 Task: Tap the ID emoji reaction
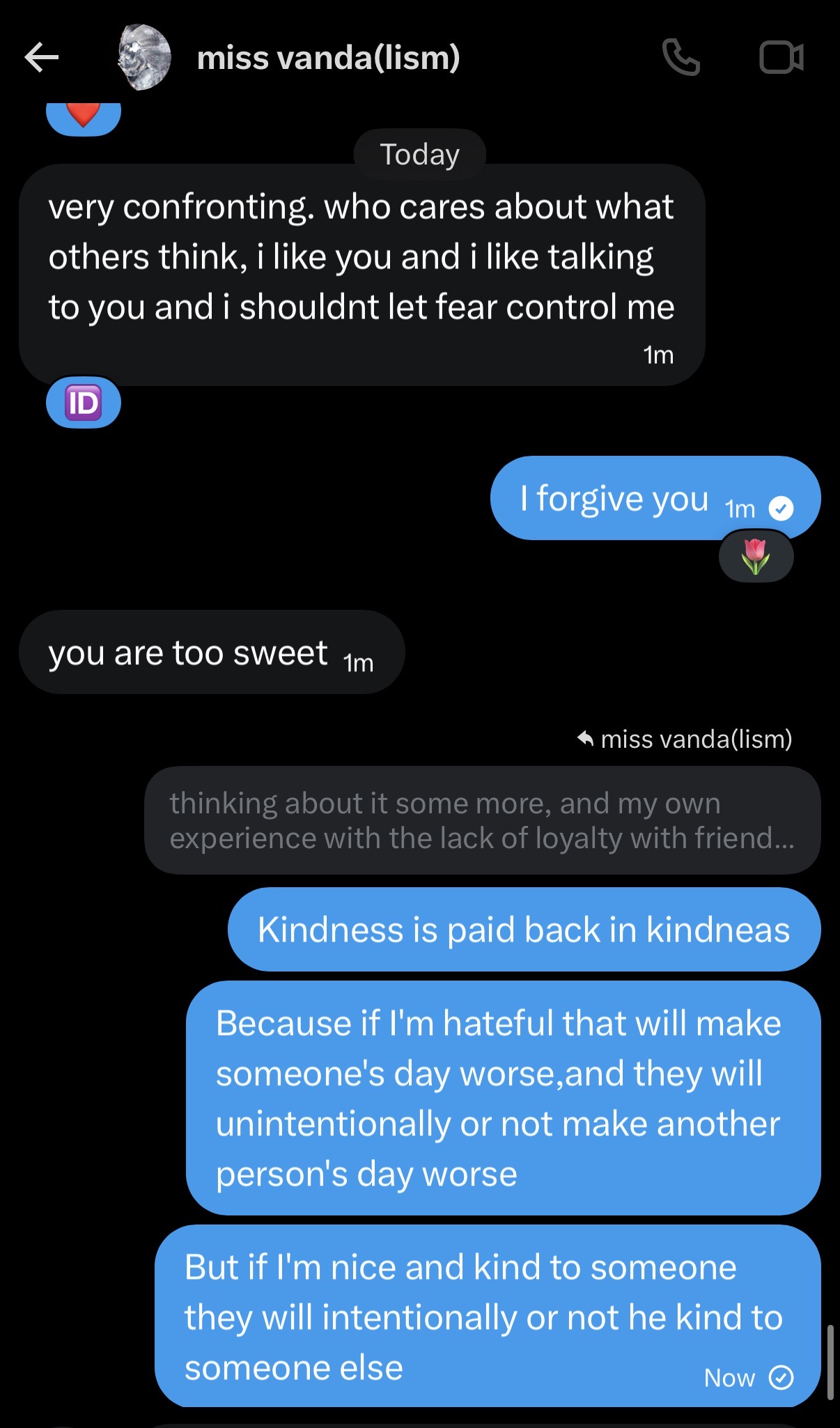[84, 403]
